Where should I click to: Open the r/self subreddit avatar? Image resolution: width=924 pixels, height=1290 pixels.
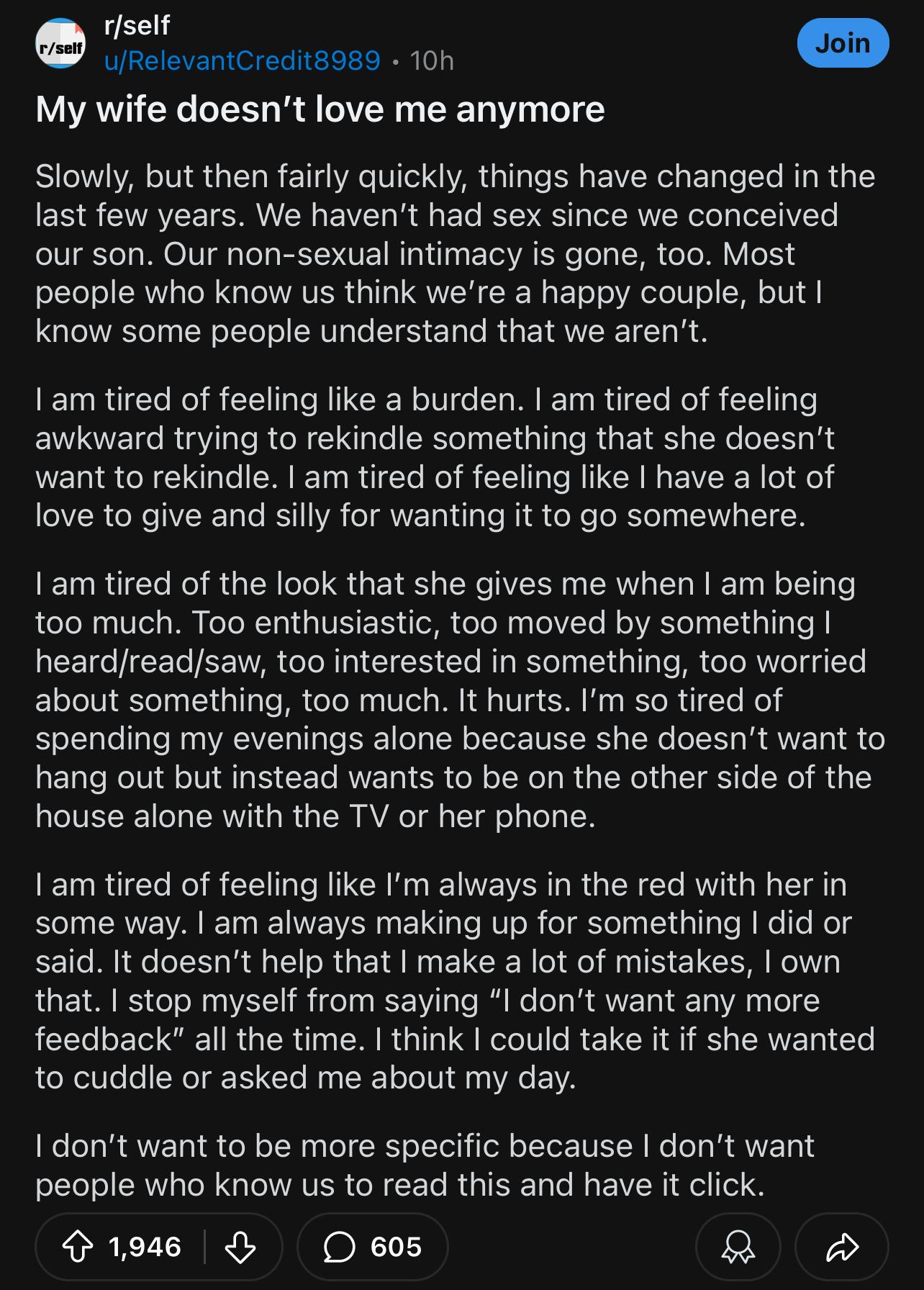(60, 45)
